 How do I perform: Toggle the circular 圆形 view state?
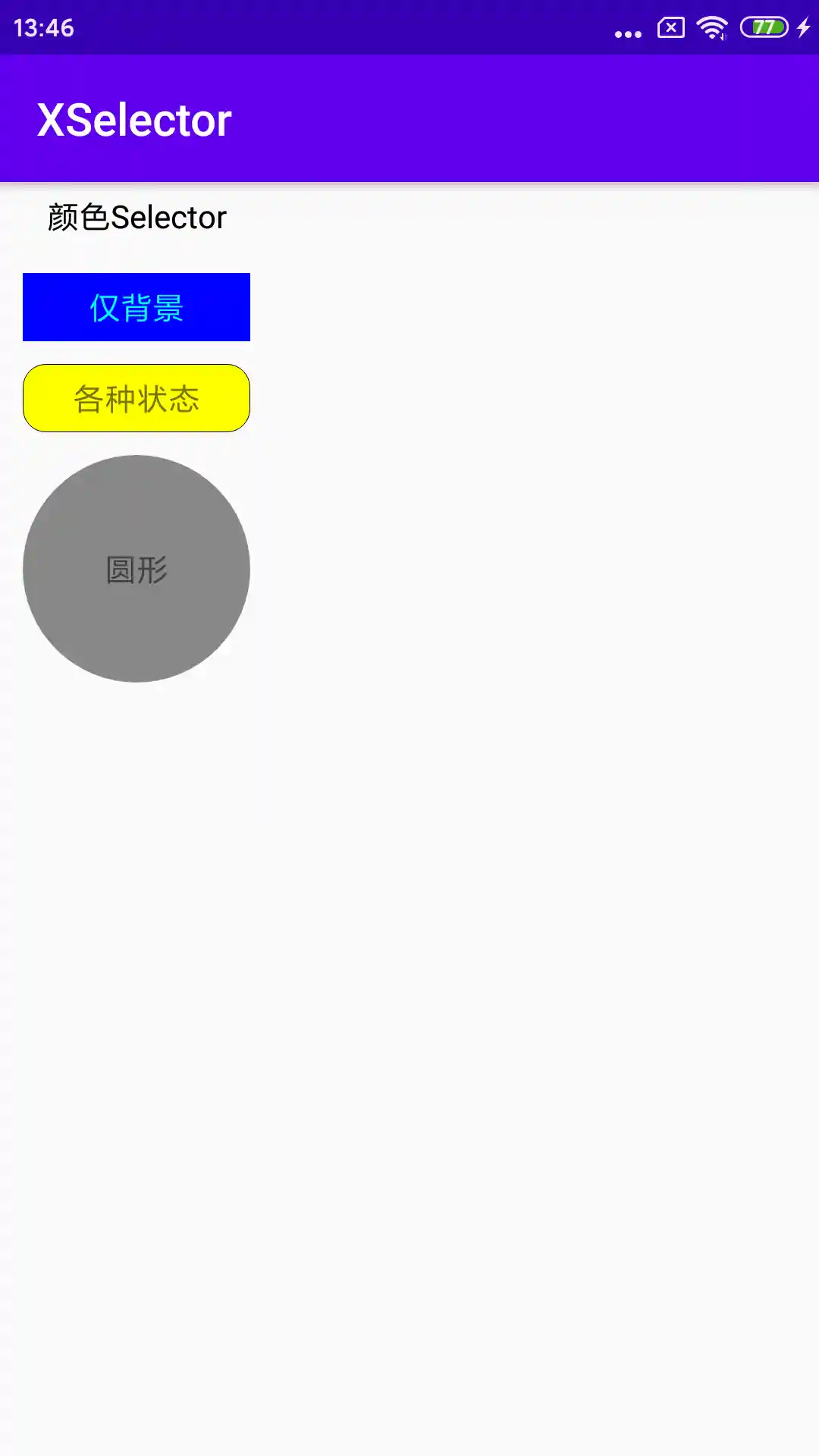click(x=136, y=567)
